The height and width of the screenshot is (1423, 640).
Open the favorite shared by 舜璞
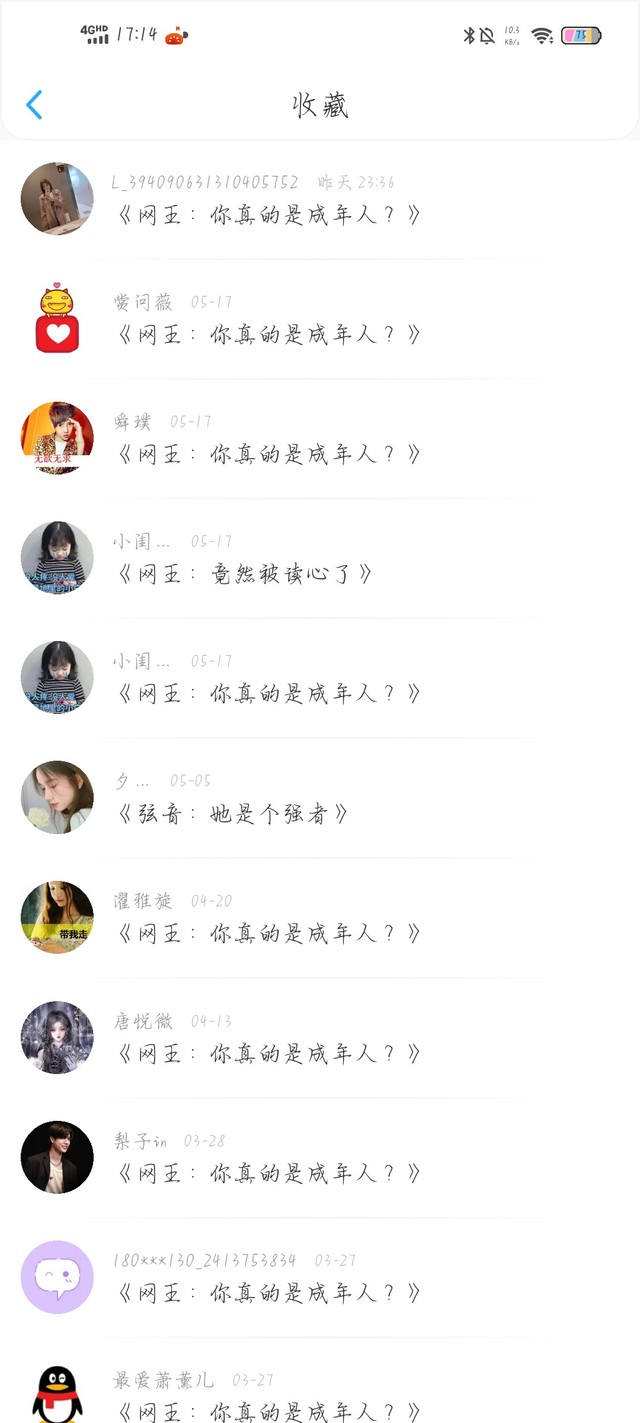pyautogui.click(x=320, y=439)
